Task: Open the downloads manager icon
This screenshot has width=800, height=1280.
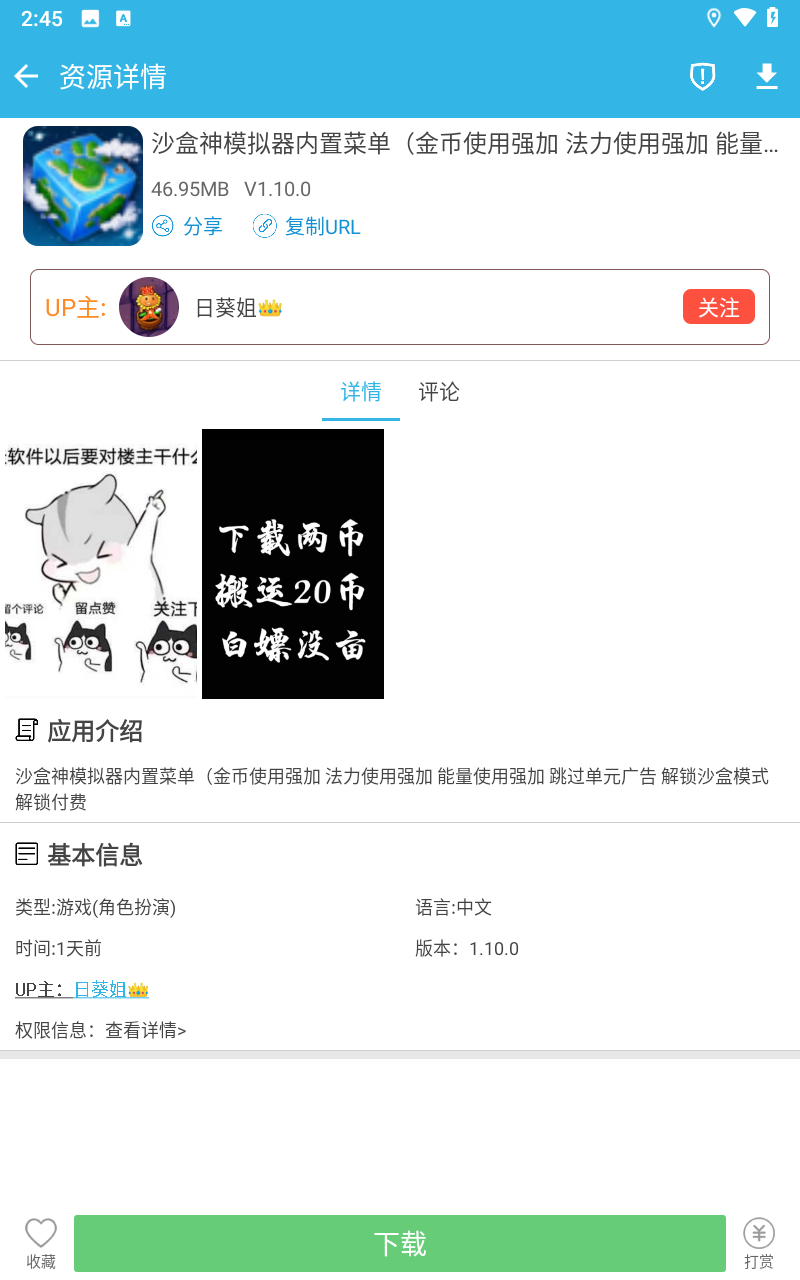Action: (767, 76)
